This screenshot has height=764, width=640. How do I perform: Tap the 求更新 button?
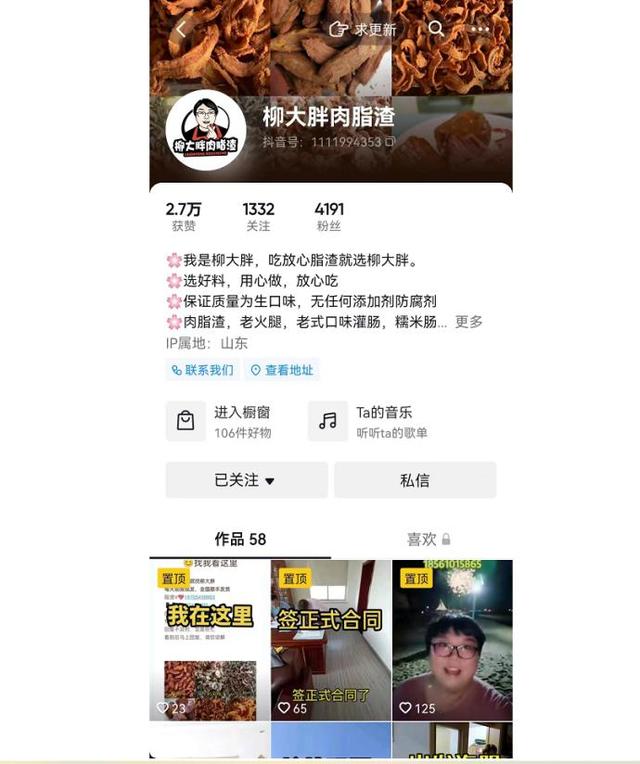(364, 29)
